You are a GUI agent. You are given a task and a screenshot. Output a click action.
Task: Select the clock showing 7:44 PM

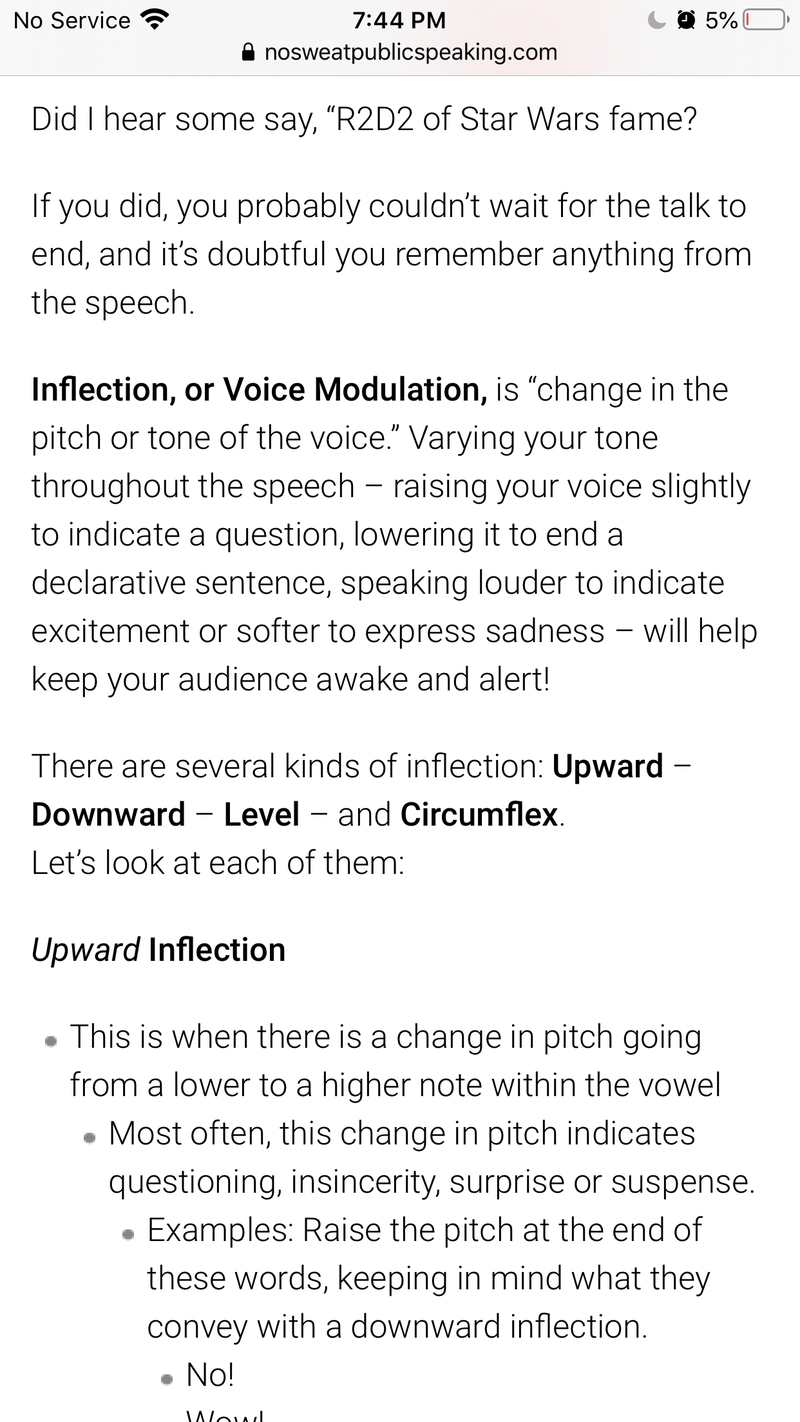tap(399, 20)
